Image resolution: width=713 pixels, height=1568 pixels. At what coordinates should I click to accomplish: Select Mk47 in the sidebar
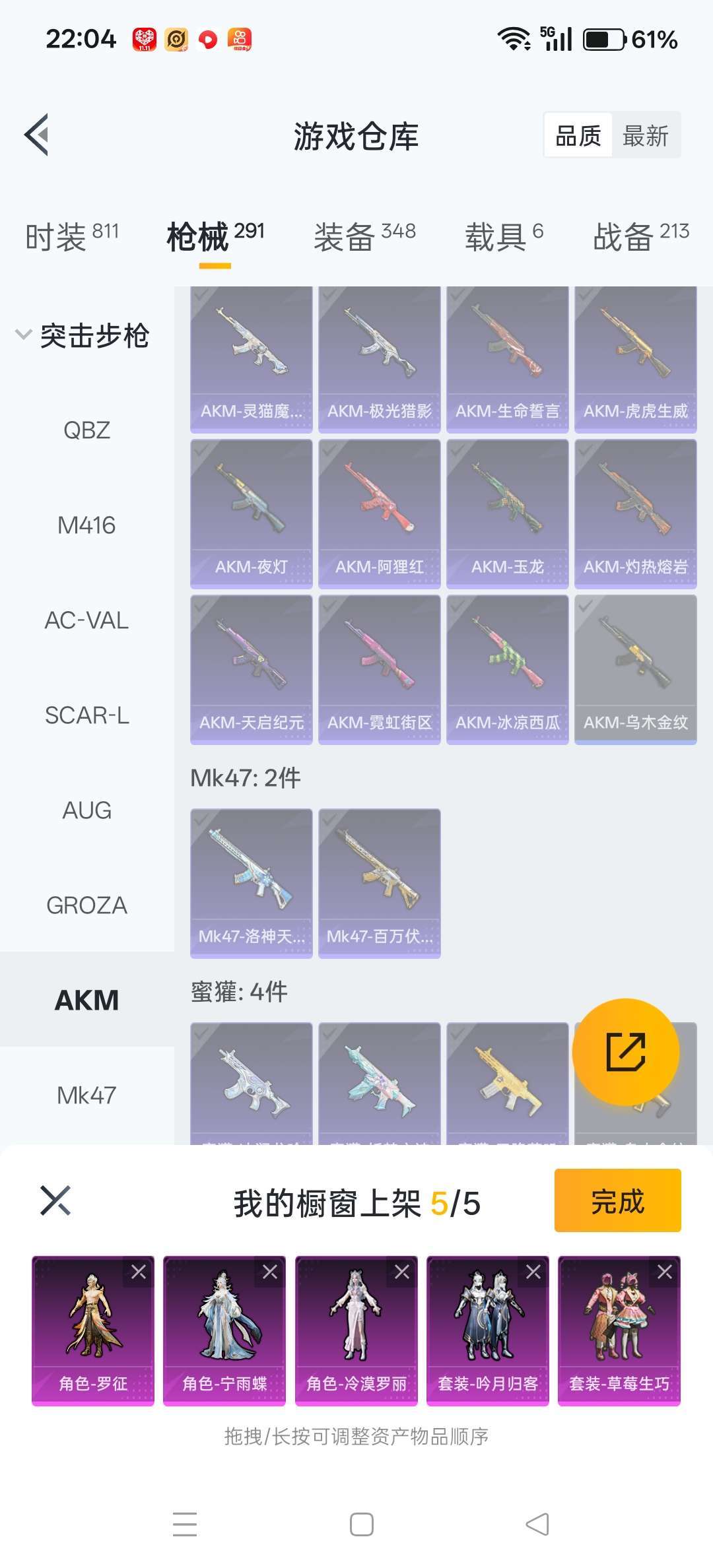[x=86, y=1095]
